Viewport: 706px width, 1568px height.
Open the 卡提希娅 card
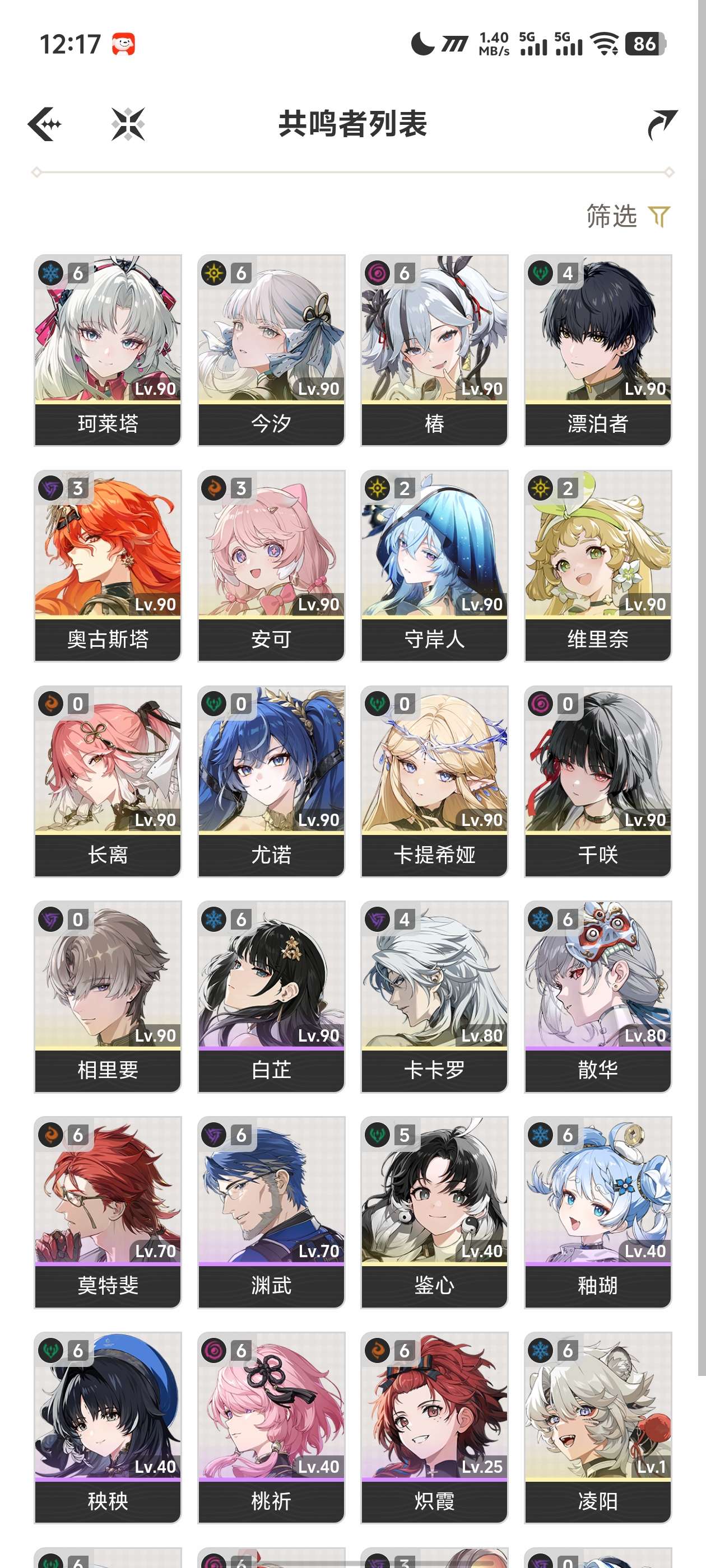tap(434, 781)
